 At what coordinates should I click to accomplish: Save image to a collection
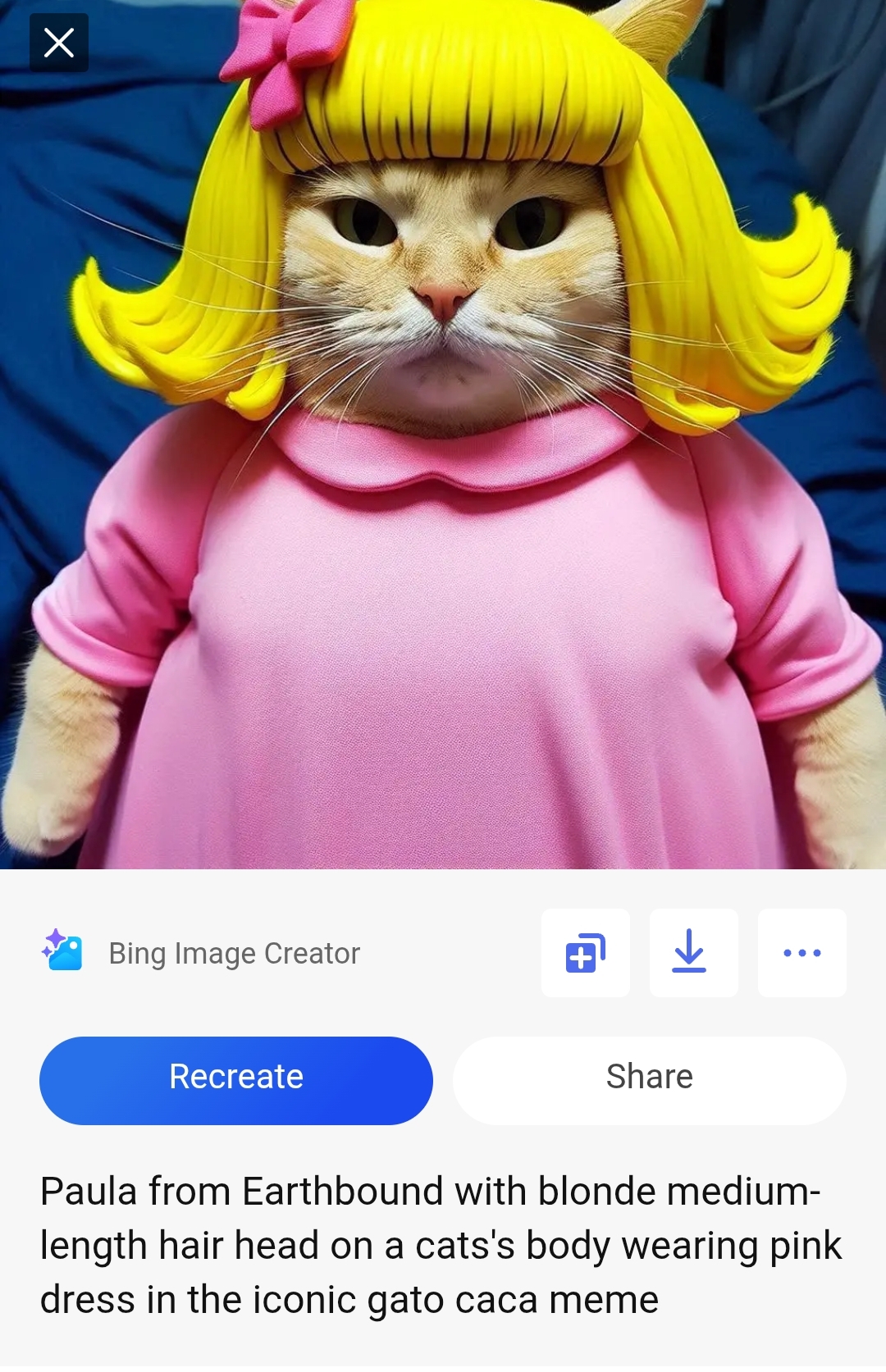[585, 953]
